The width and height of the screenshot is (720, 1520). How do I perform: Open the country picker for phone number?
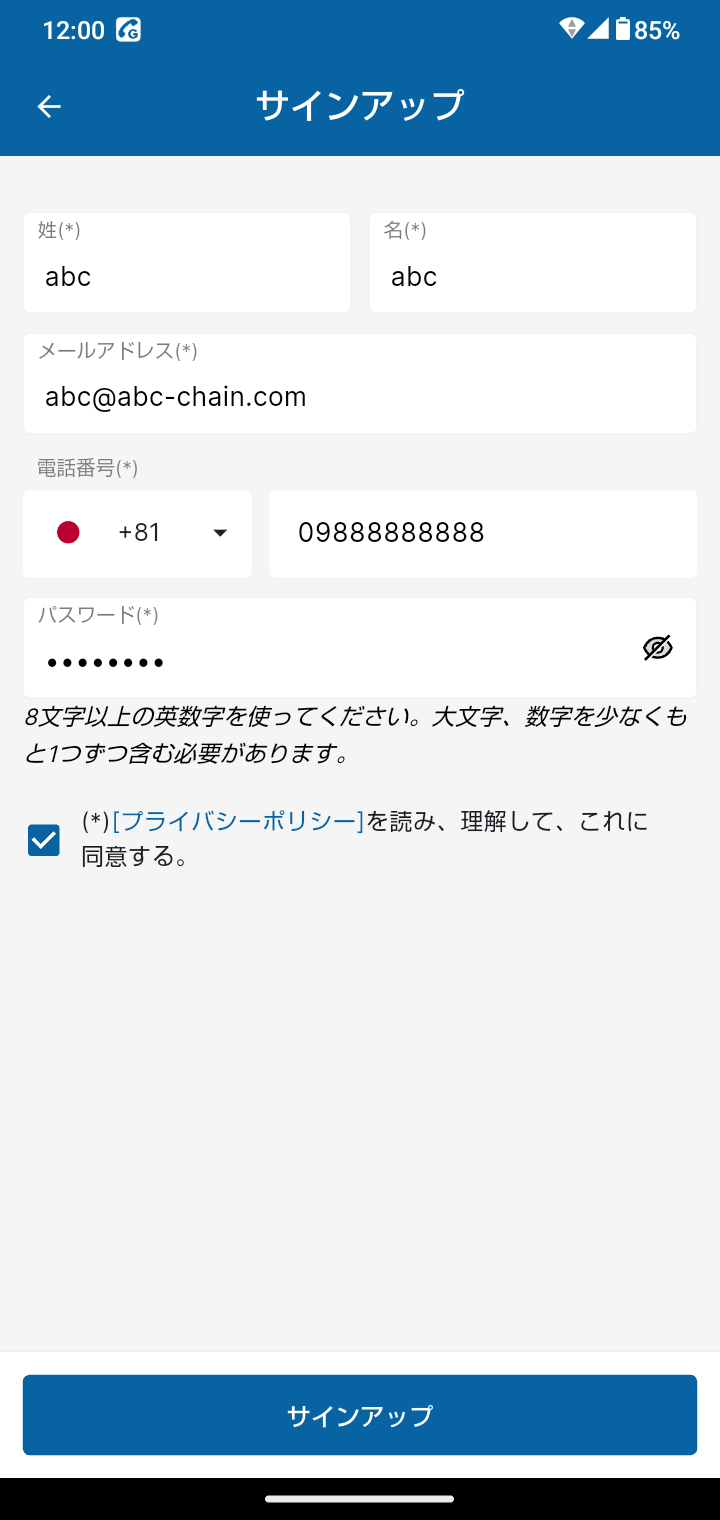(x=137, y=533)
